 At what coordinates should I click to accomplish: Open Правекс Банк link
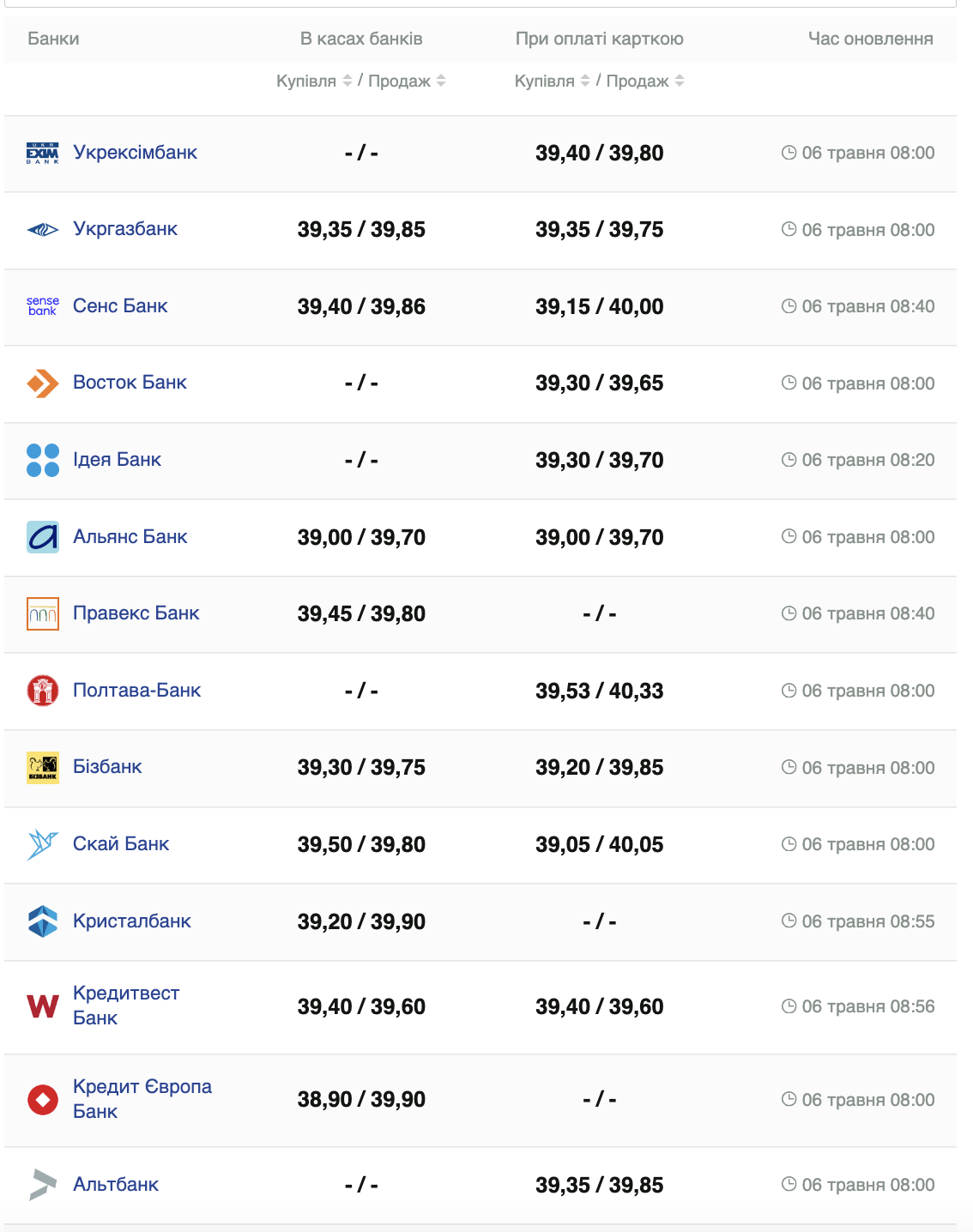pos(136,613)
